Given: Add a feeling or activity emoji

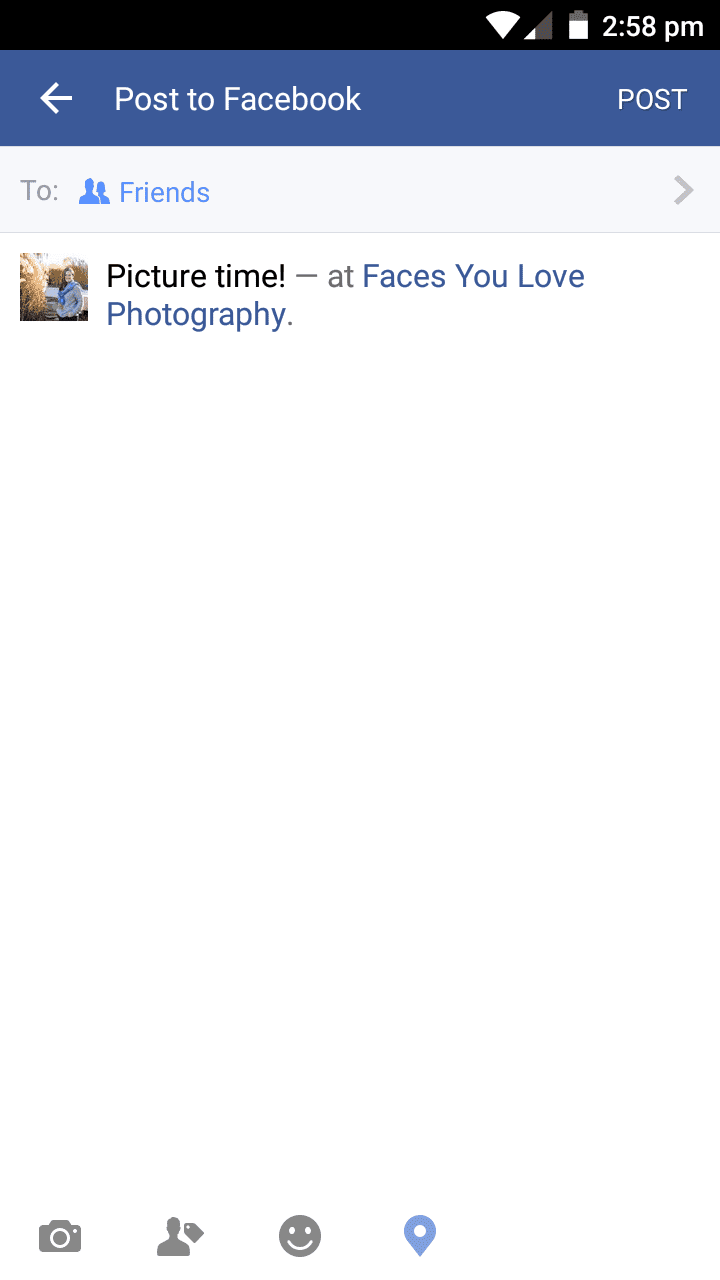Looking at the screenshot, I should [x=300, y=1237].
